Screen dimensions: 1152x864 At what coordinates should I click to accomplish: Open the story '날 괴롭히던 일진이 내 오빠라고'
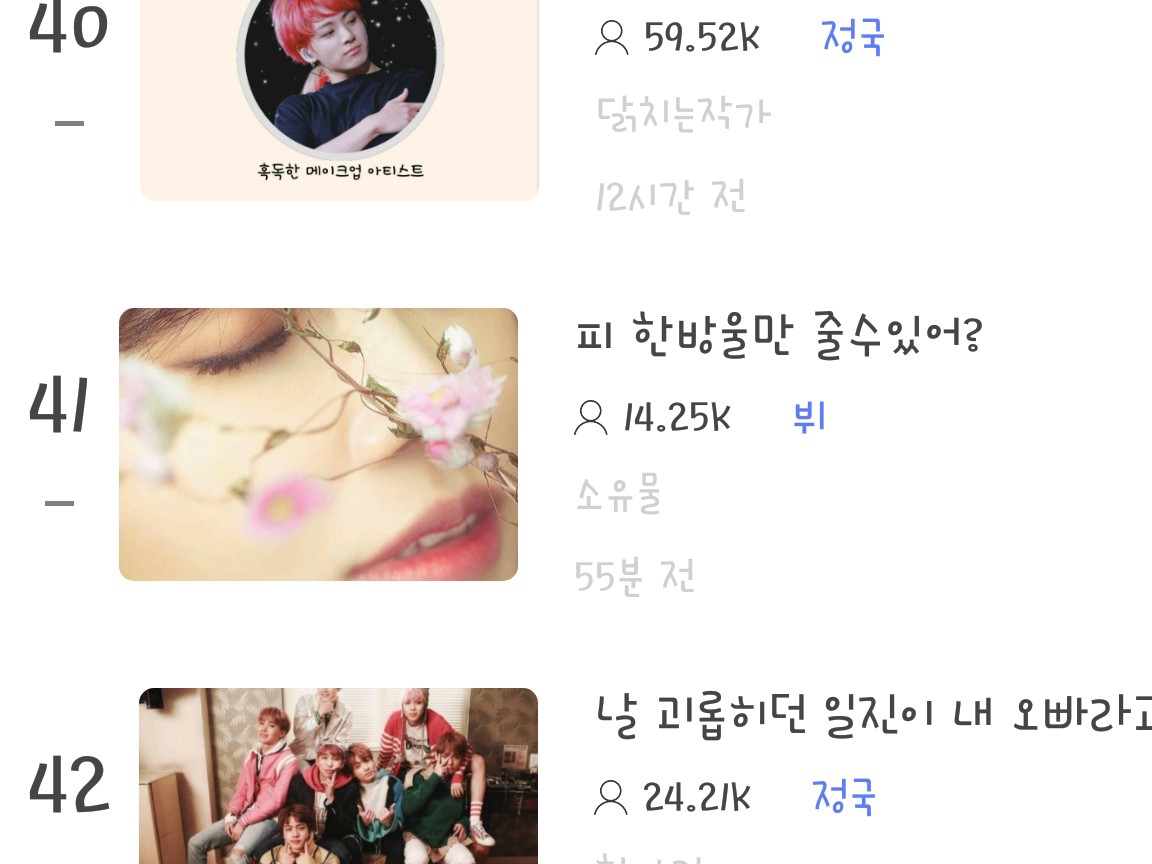tap(872, 715)
